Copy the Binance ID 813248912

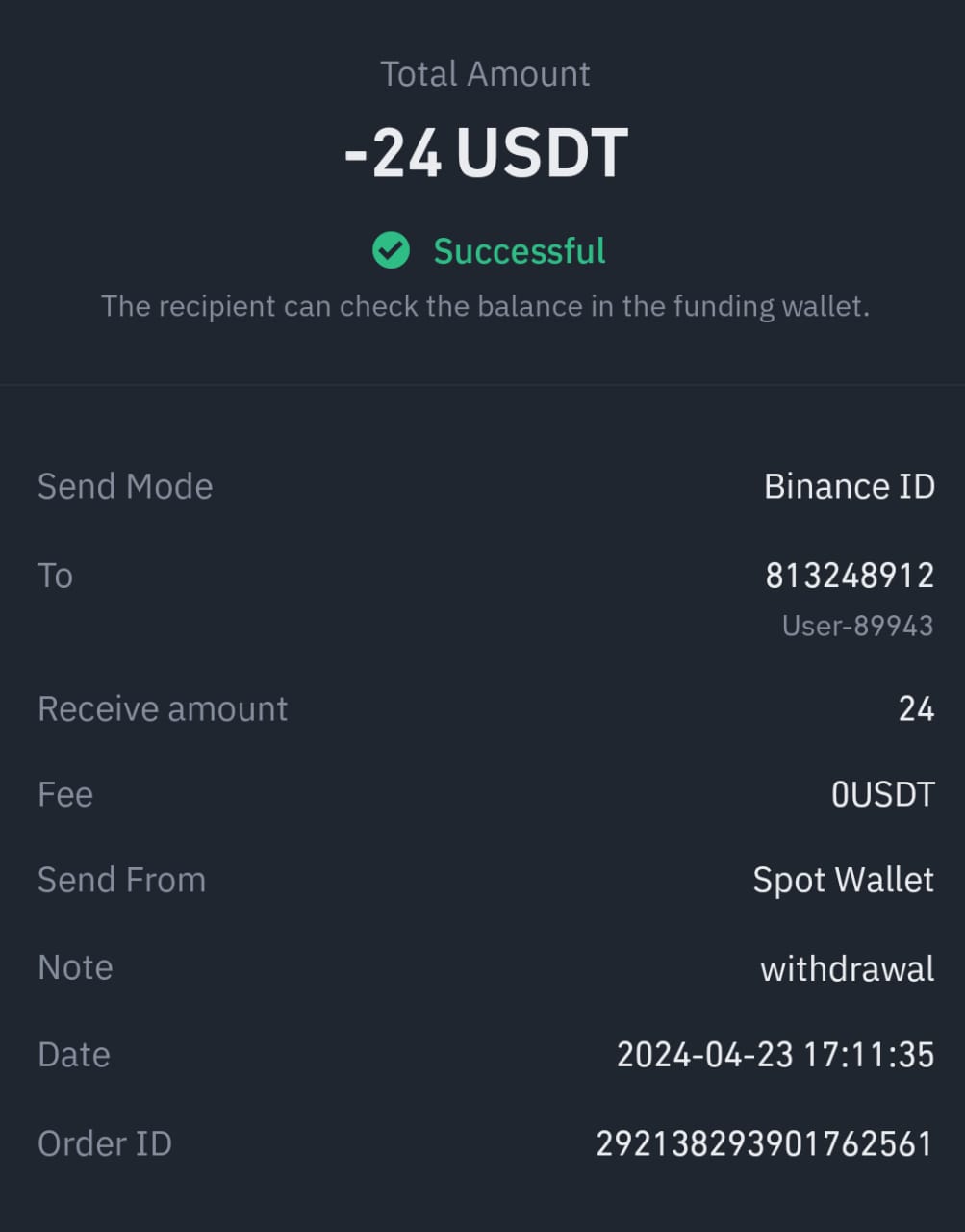tap(850, 575)
